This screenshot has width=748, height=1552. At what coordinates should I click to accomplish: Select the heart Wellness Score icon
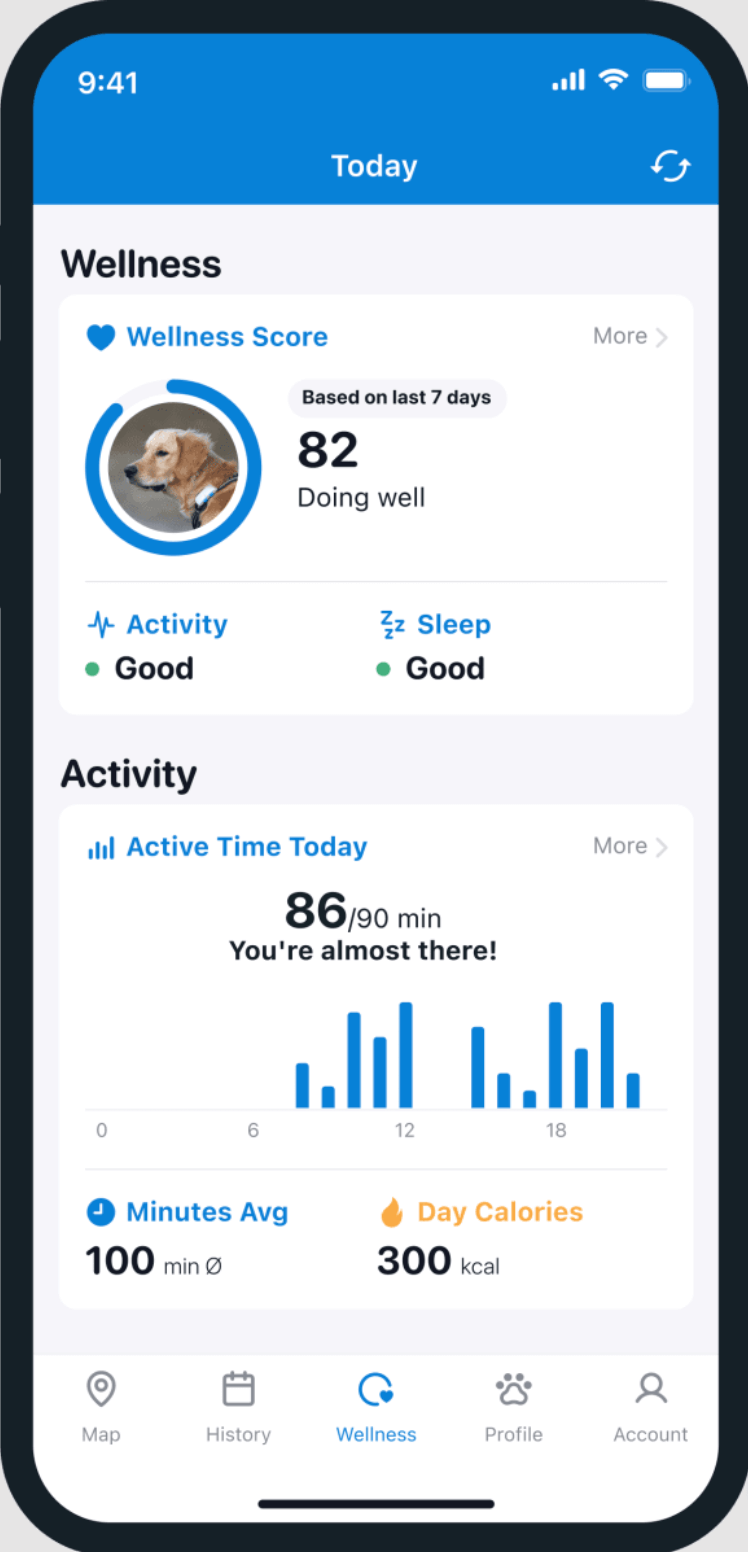pyautogui.click(x=100, y=337)
